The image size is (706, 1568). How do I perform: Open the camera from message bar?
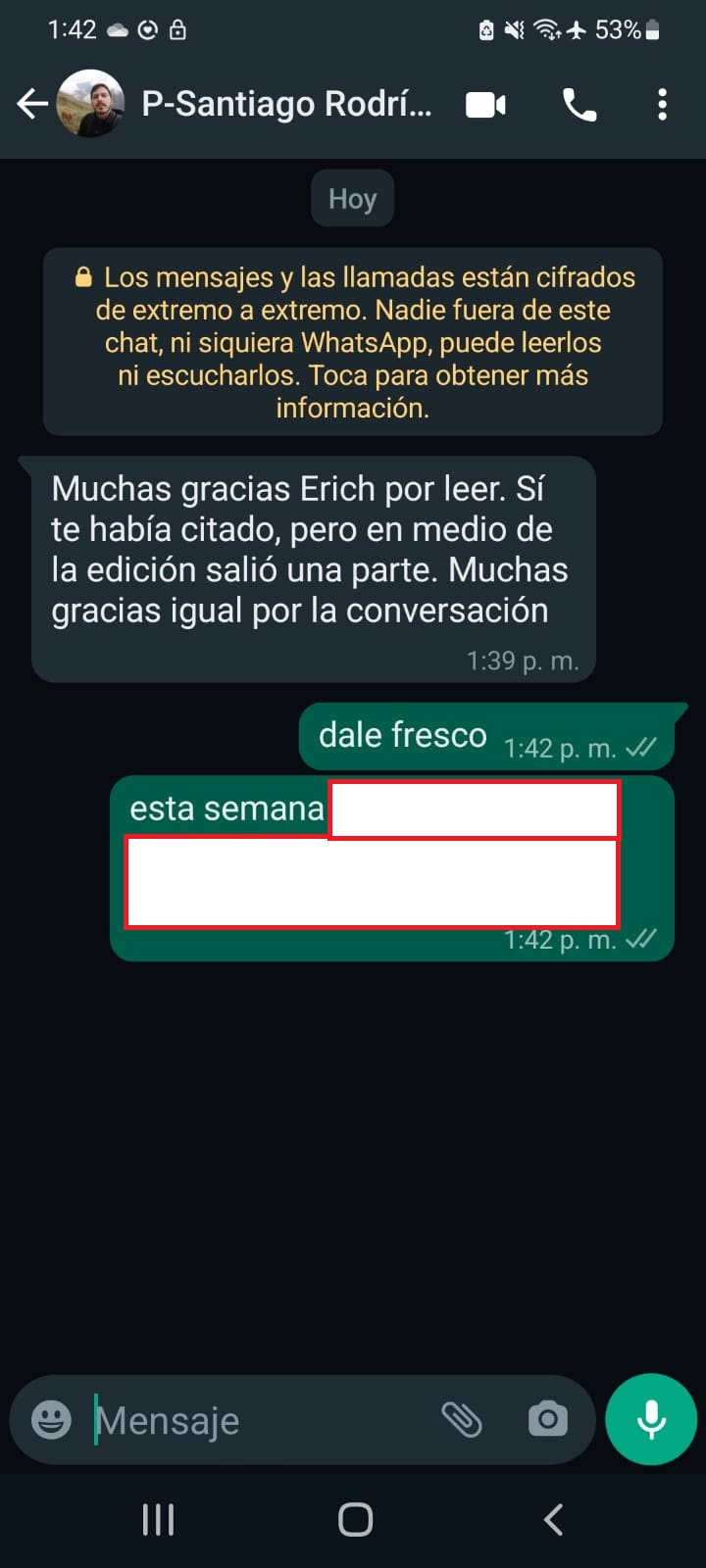pyautogui.click(x=548, y=1419)
